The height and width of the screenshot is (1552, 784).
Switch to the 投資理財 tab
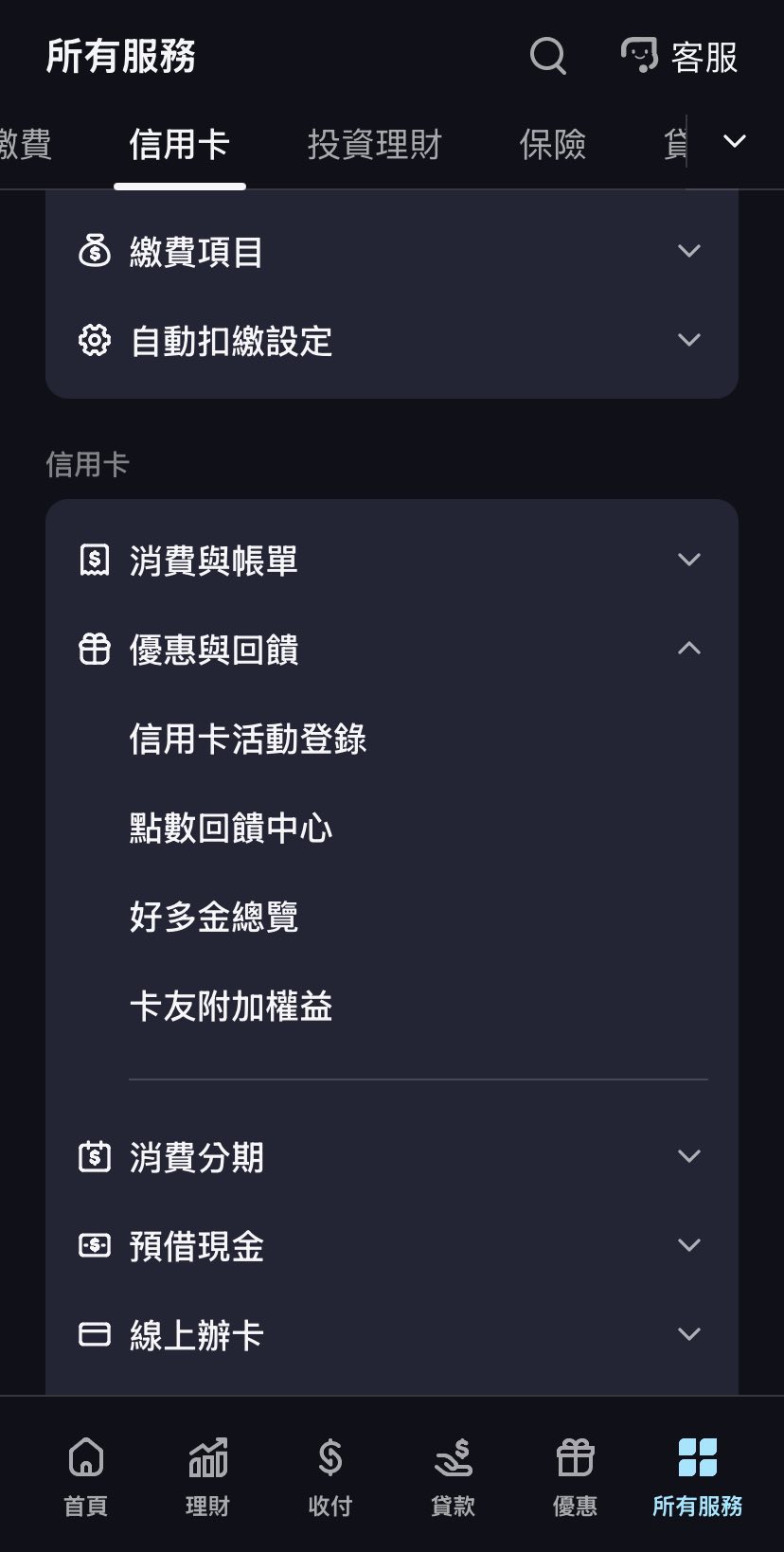[374, 145]
